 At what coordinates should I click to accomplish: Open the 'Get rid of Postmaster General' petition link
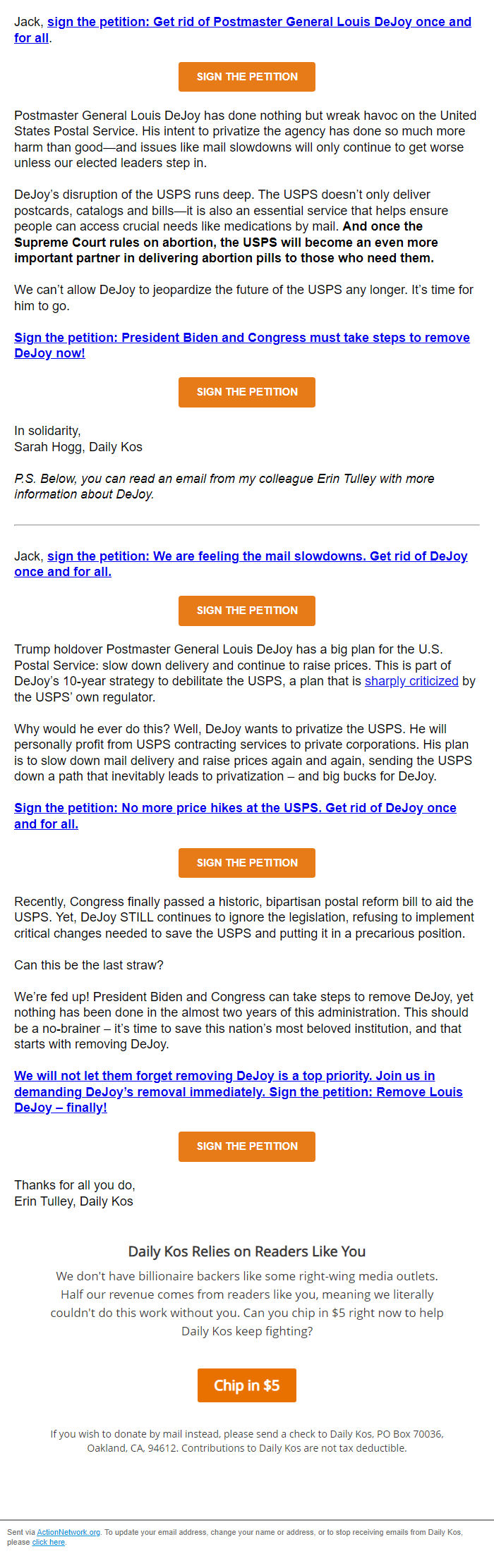(259, 22)
